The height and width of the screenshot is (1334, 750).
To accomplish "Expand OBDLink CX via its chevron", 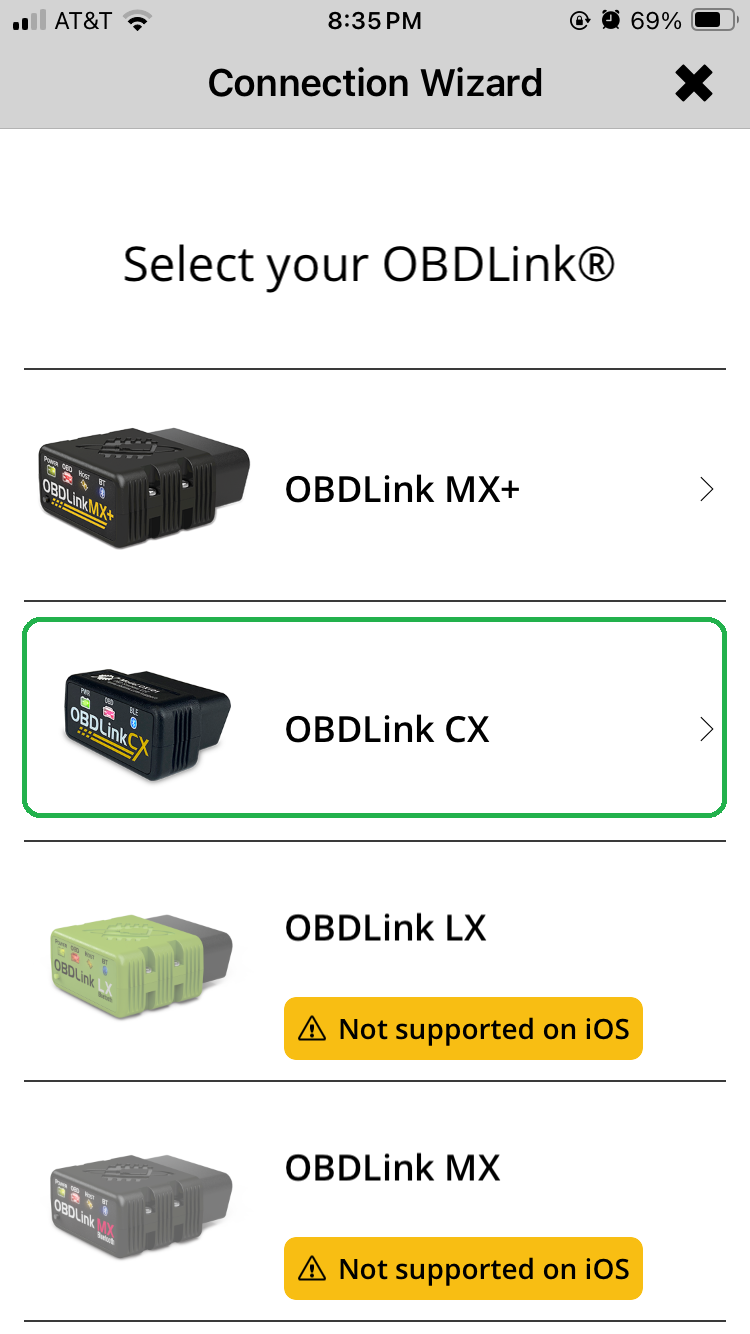I will 707,729.
